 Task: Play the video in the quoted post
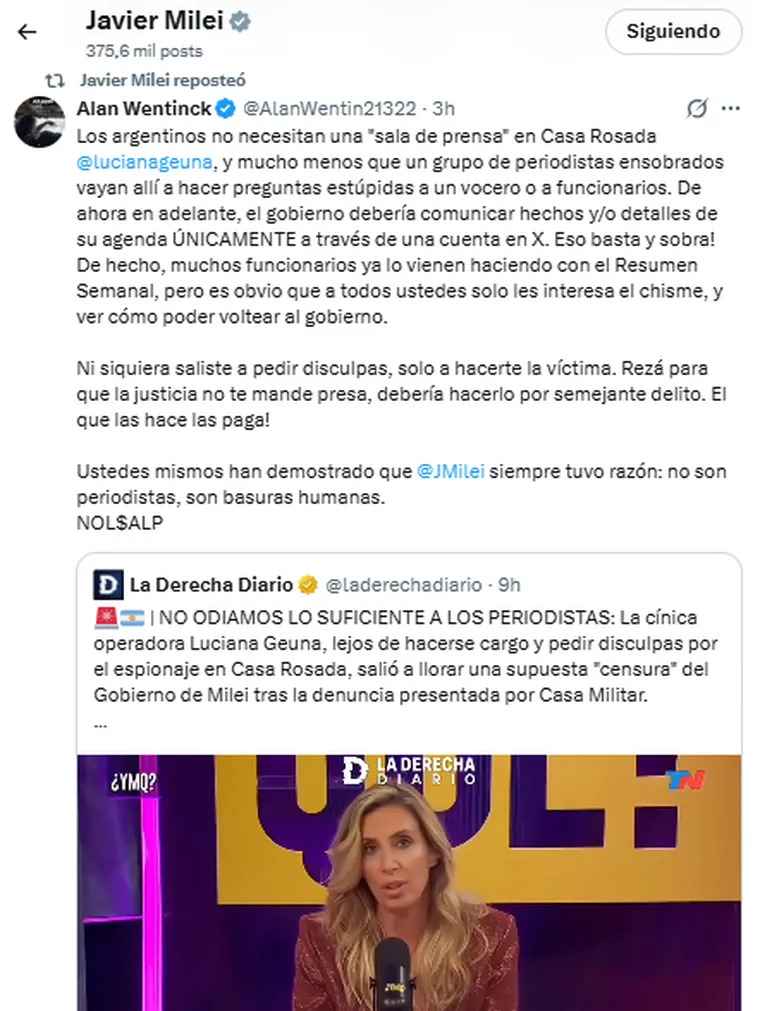pyautogui.click(x=408, y=880)
